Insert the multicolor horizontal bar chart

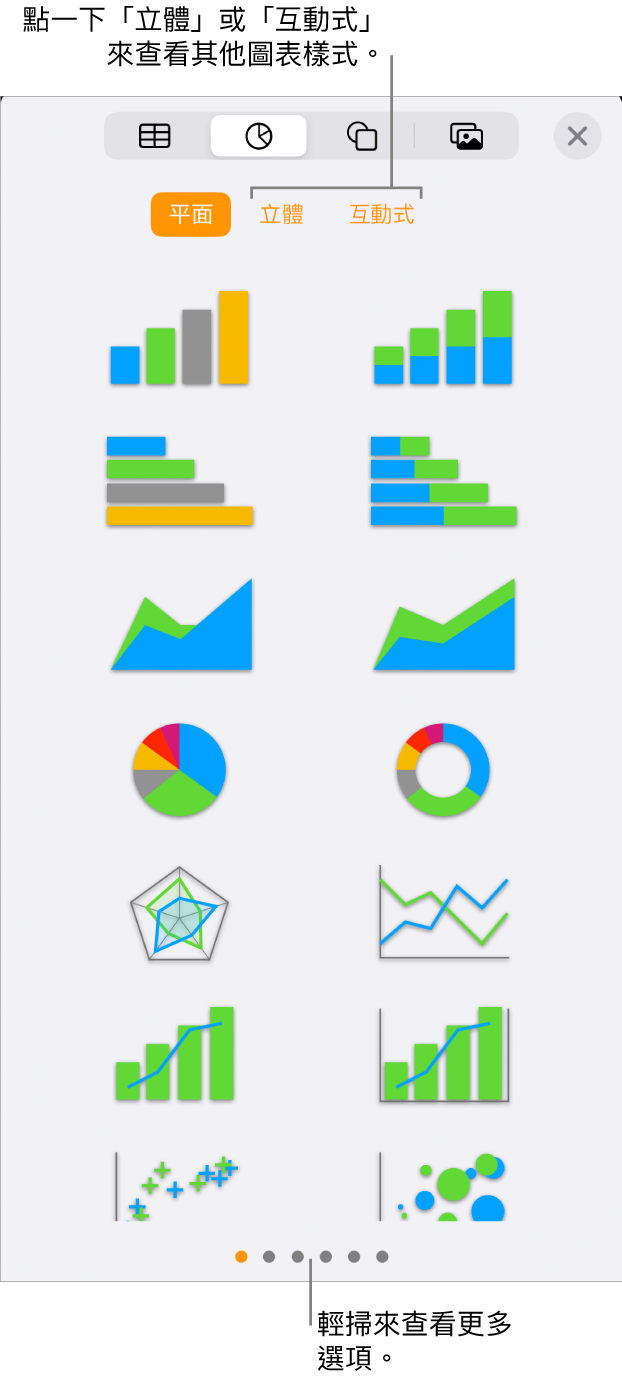click(x=179, y=481)
